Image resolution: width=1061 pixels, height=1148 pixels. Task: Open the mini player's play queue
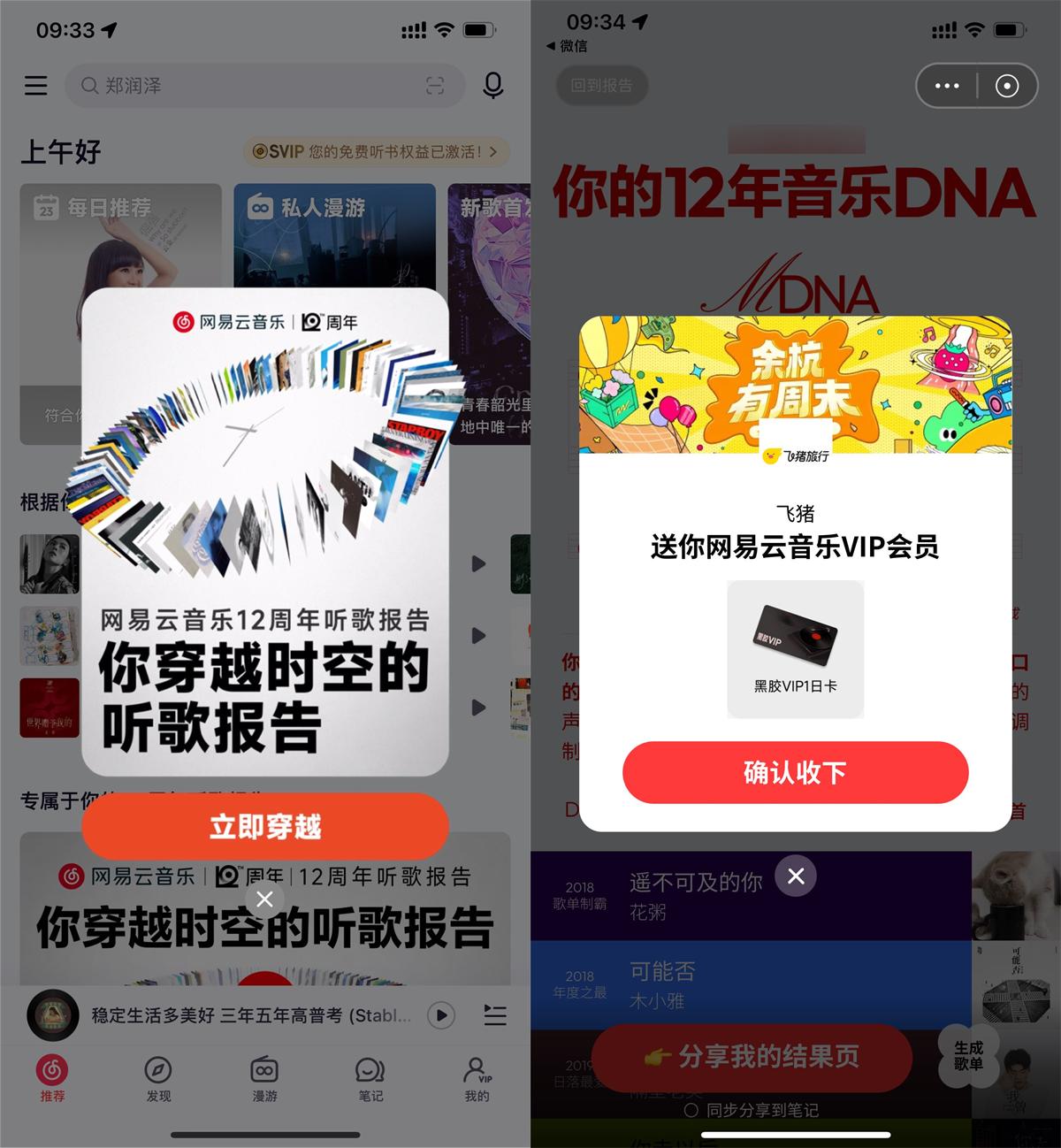pos(495,1014)
